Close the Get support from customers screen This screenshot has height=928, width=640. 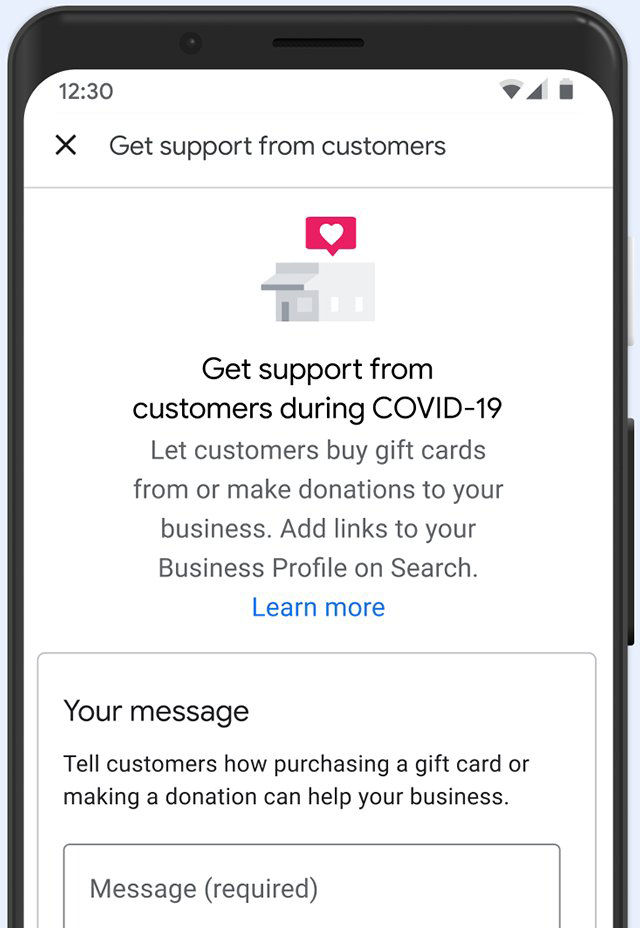[x=66, y=146]
